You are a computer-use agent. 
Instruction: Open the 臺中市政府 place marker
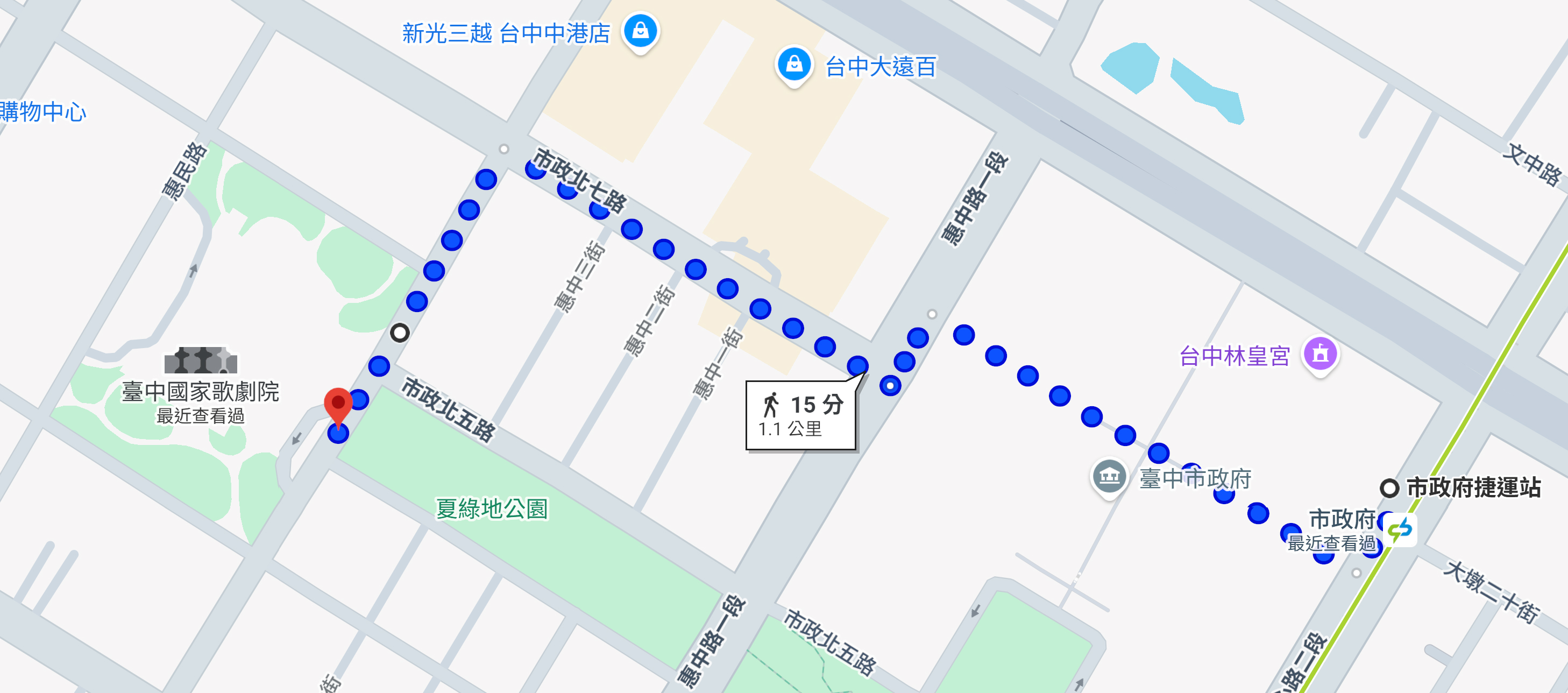[x=1109, y=476]
